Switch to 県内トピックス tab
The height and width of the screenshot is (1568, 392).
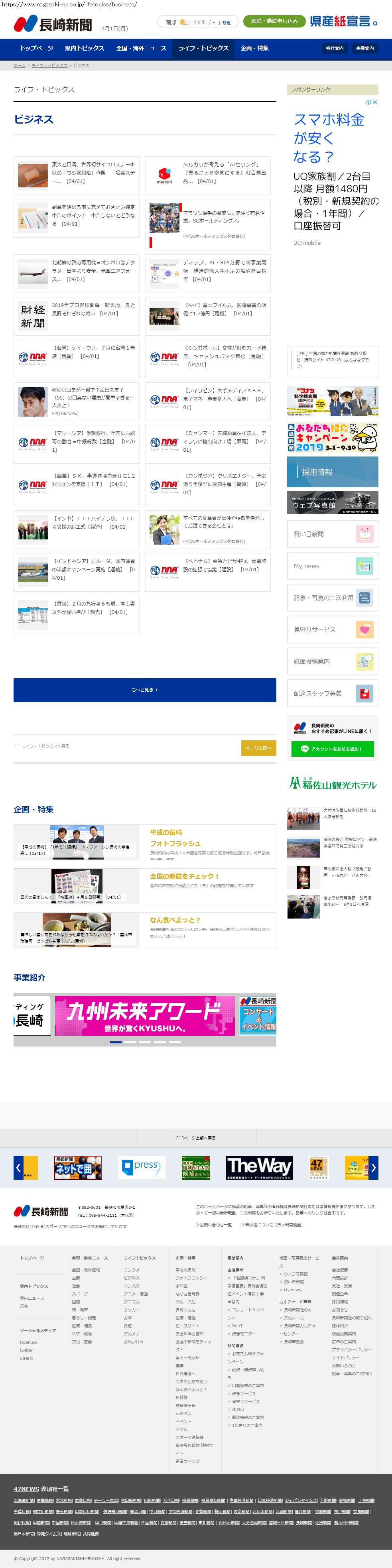[84, 48]
